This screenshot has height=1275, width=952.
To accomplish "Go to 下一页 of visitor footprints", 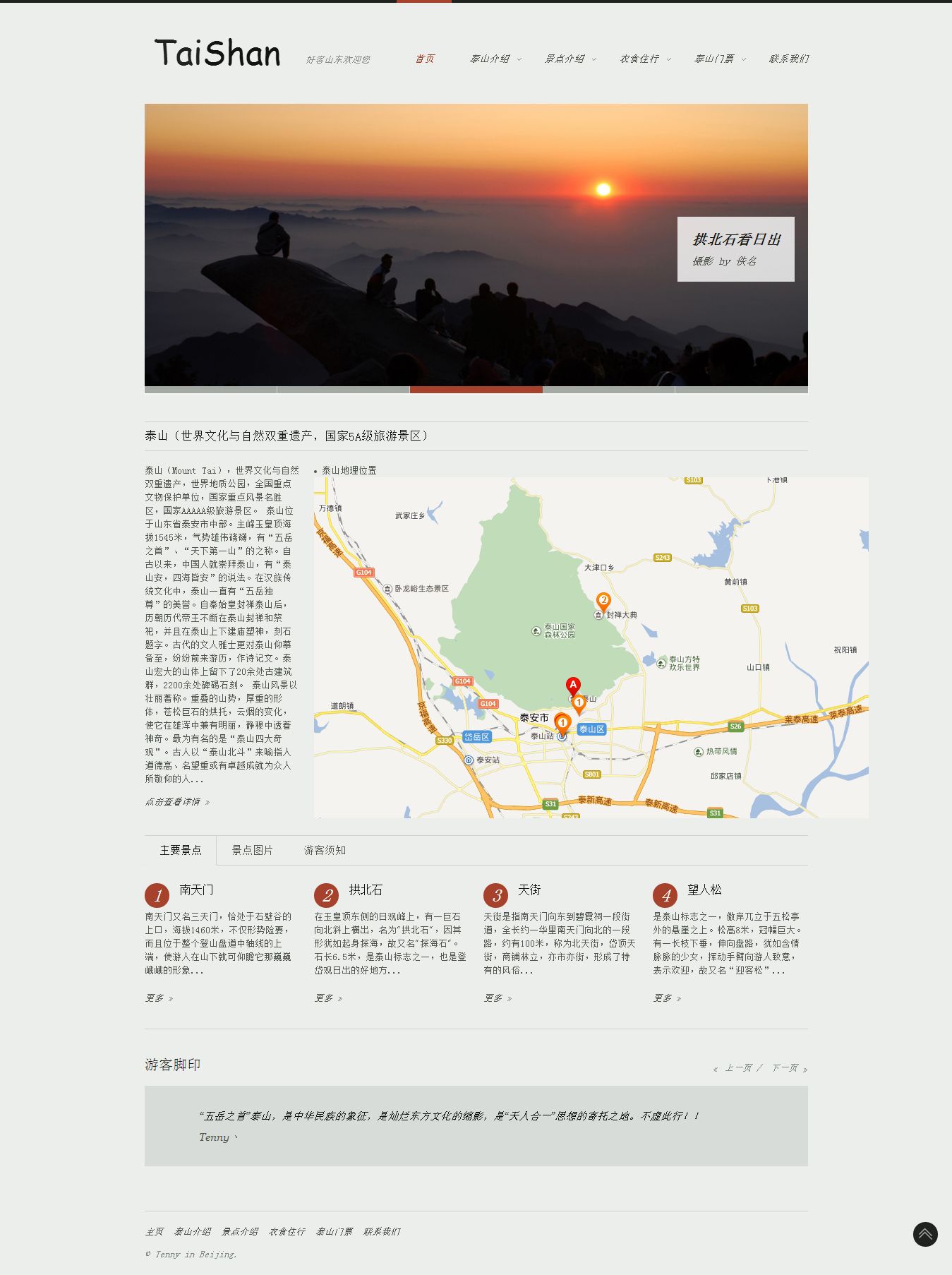I will (x=787, y=1067).
